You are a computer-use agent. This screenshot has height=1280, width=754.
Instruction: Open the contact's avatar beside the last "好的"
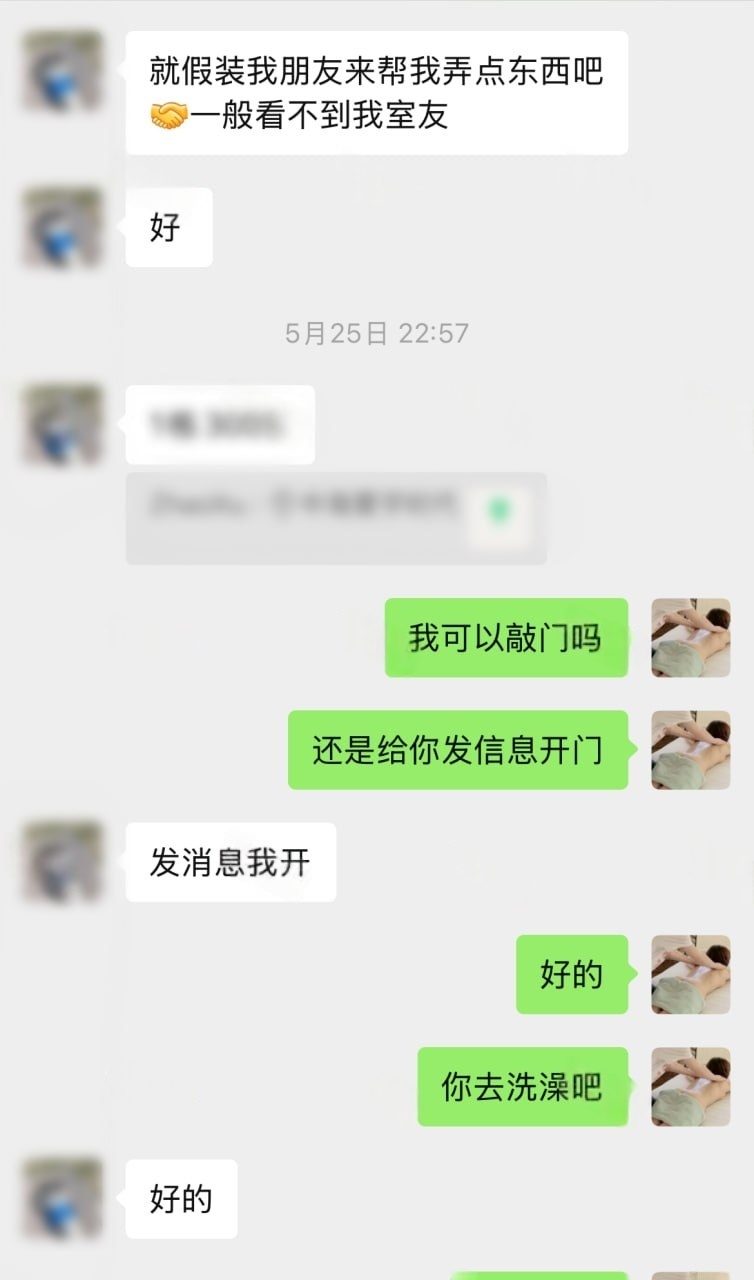coord(63,1198)
